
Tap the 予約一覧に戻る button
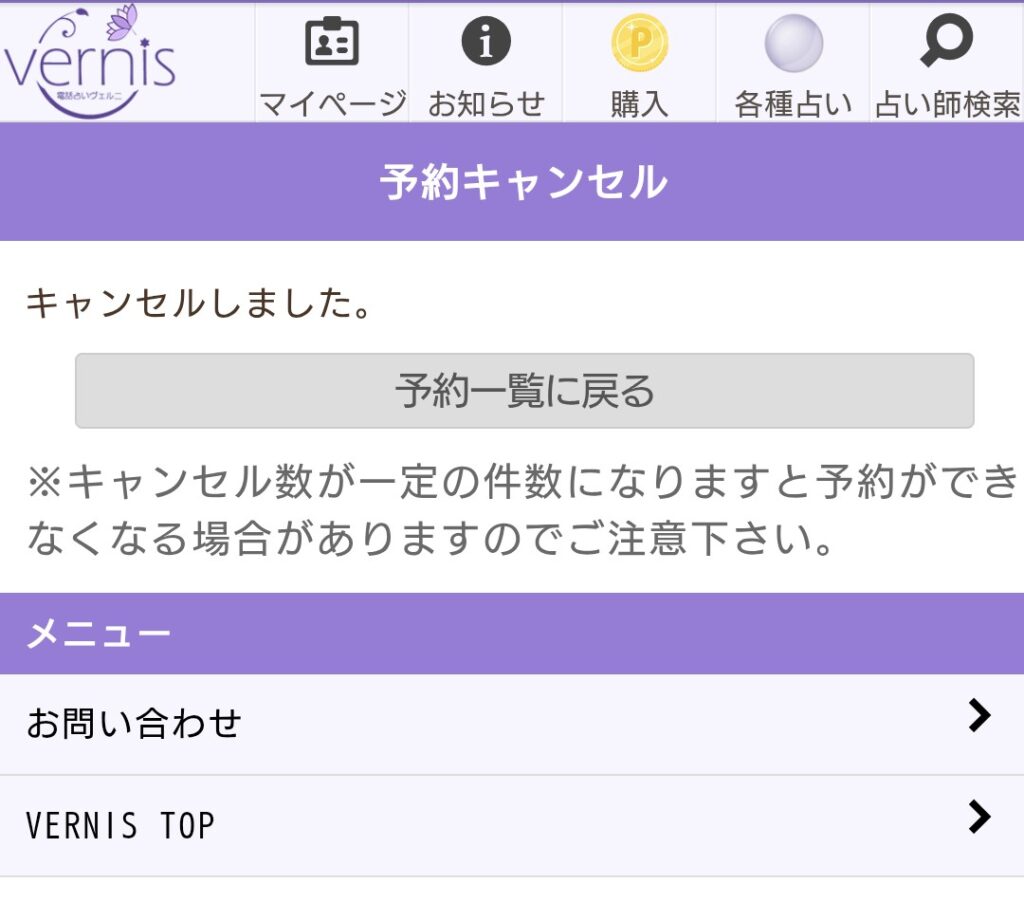[x=524, y=391]
